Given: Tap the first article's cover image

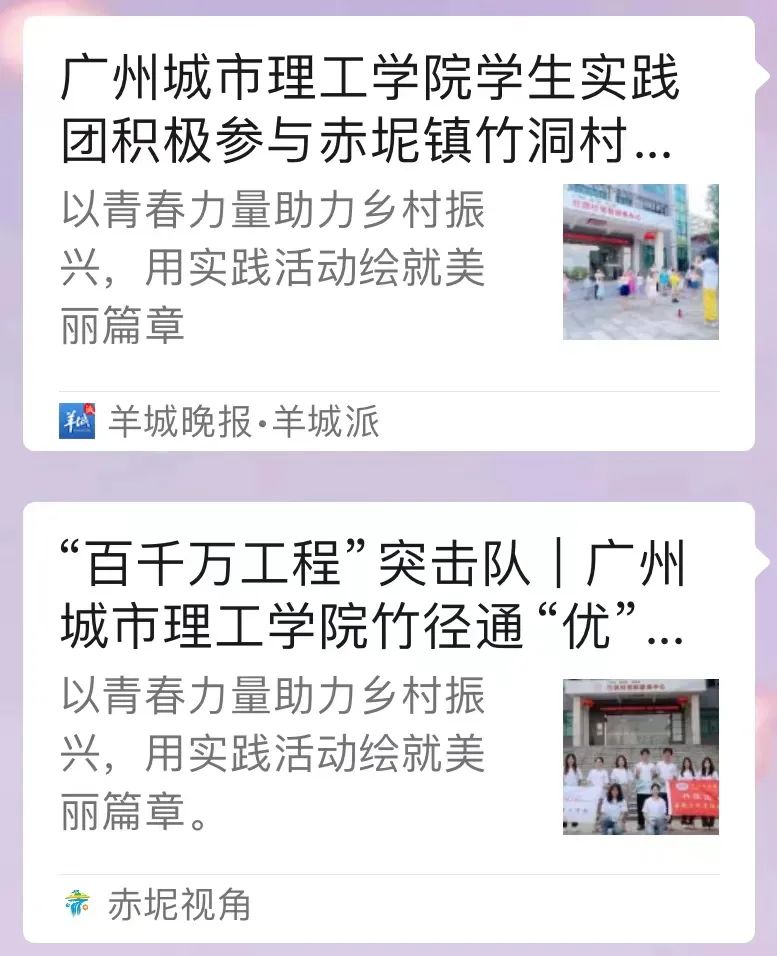Looking at the screenshot, I should coord(639,261).
